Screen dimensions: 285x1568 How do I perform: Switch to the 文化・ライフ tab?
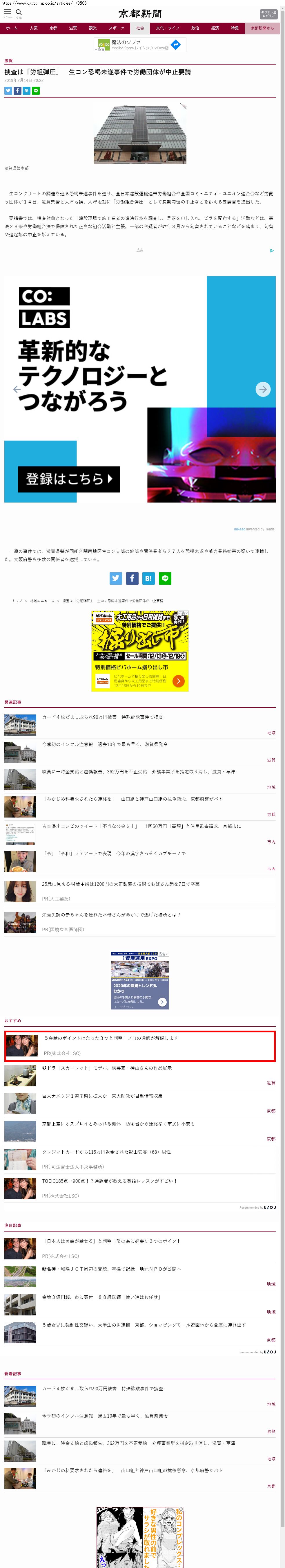coord(168,28)
